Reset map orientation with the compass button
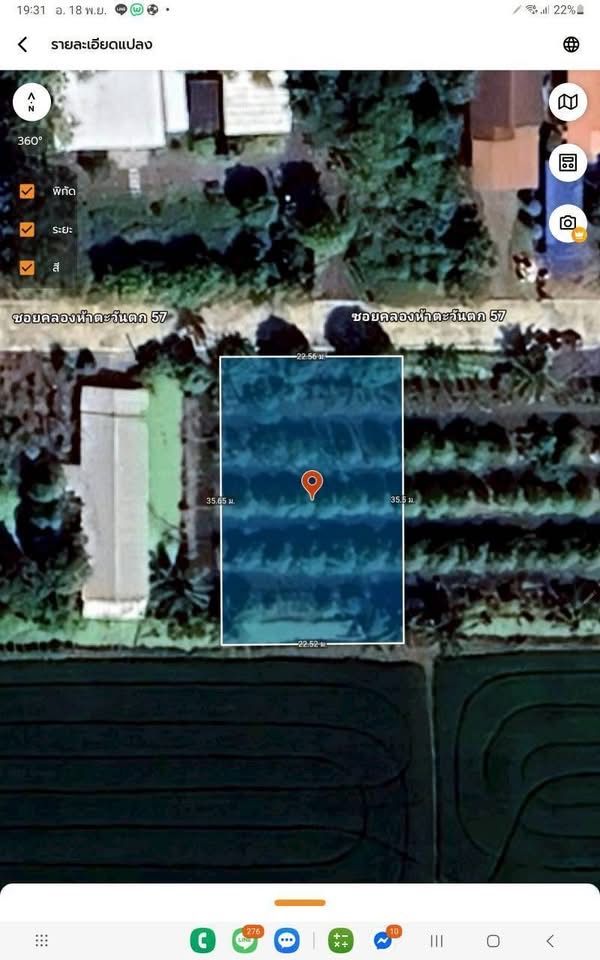Viewport: 600px width, 960px height. pyautogui.click(x=32, y=102)
